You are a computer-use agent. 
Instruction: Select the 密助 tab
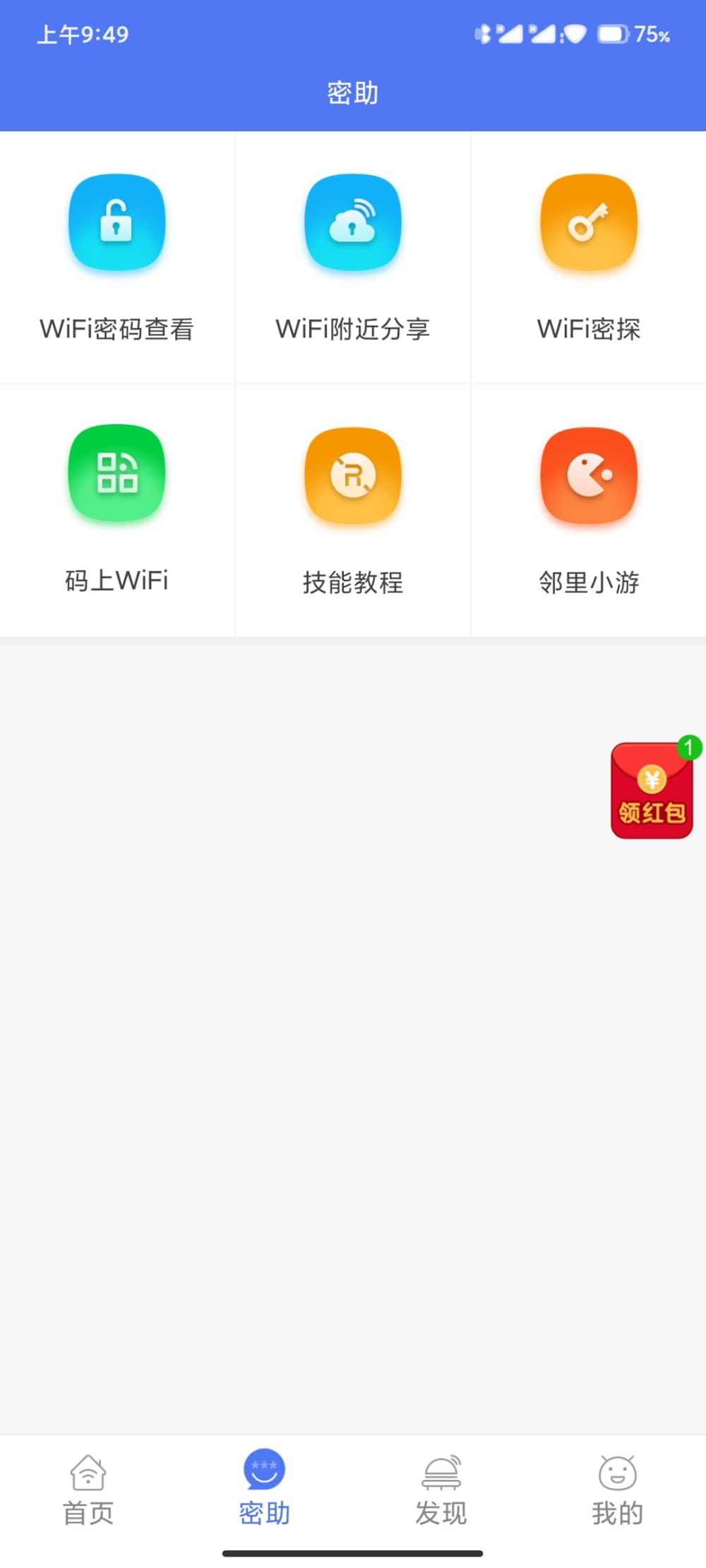pos(265,1490)
